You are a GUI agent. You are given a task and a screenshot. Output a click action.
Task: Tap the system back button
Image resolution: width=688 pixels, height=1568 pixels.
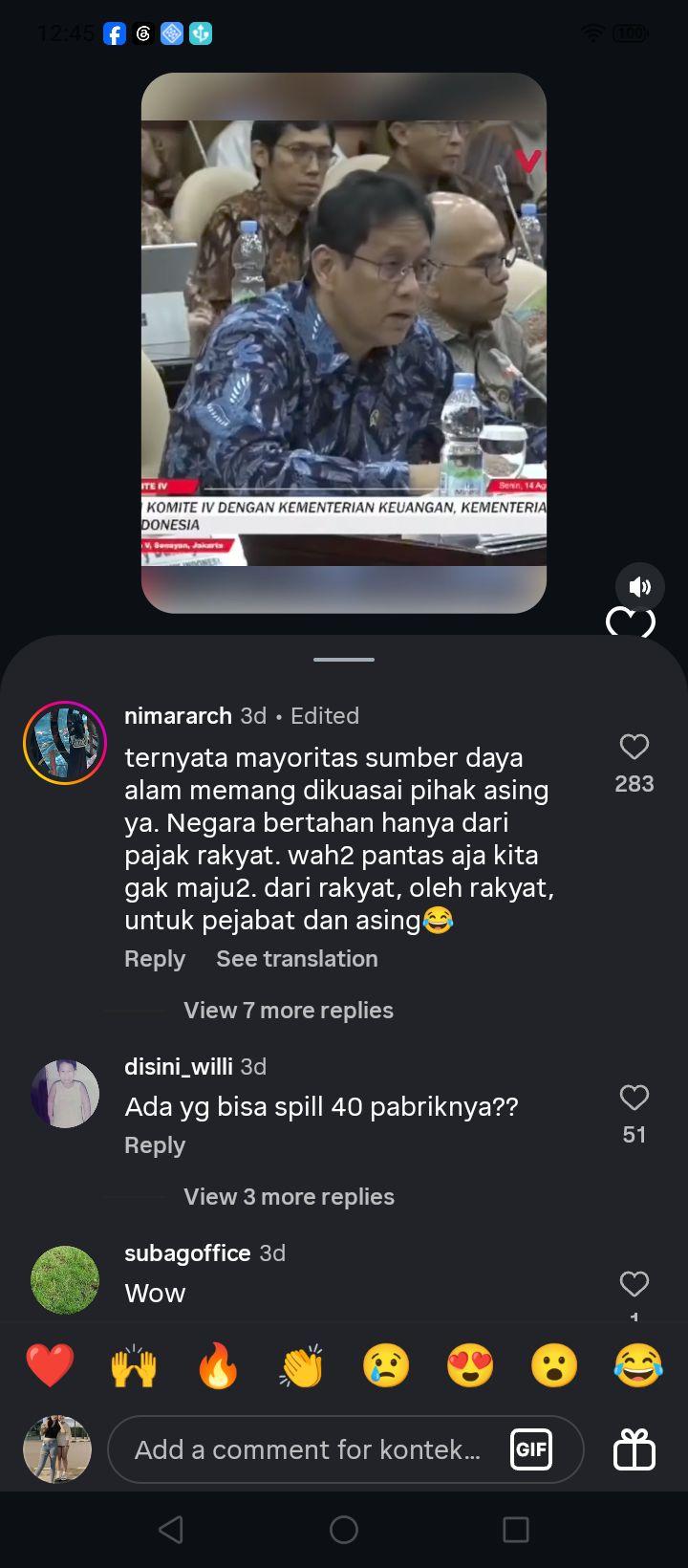pyautogui.click(x=171, y=1530)
